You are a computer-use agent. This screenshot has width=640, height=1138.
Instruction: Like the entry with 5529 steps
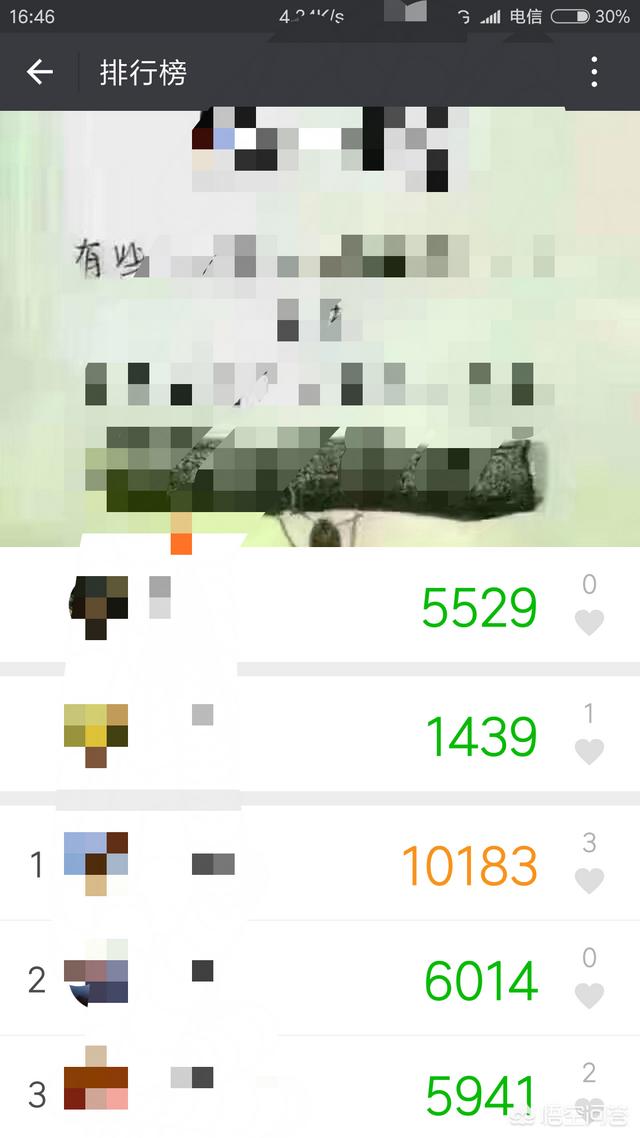click(589, 622)
